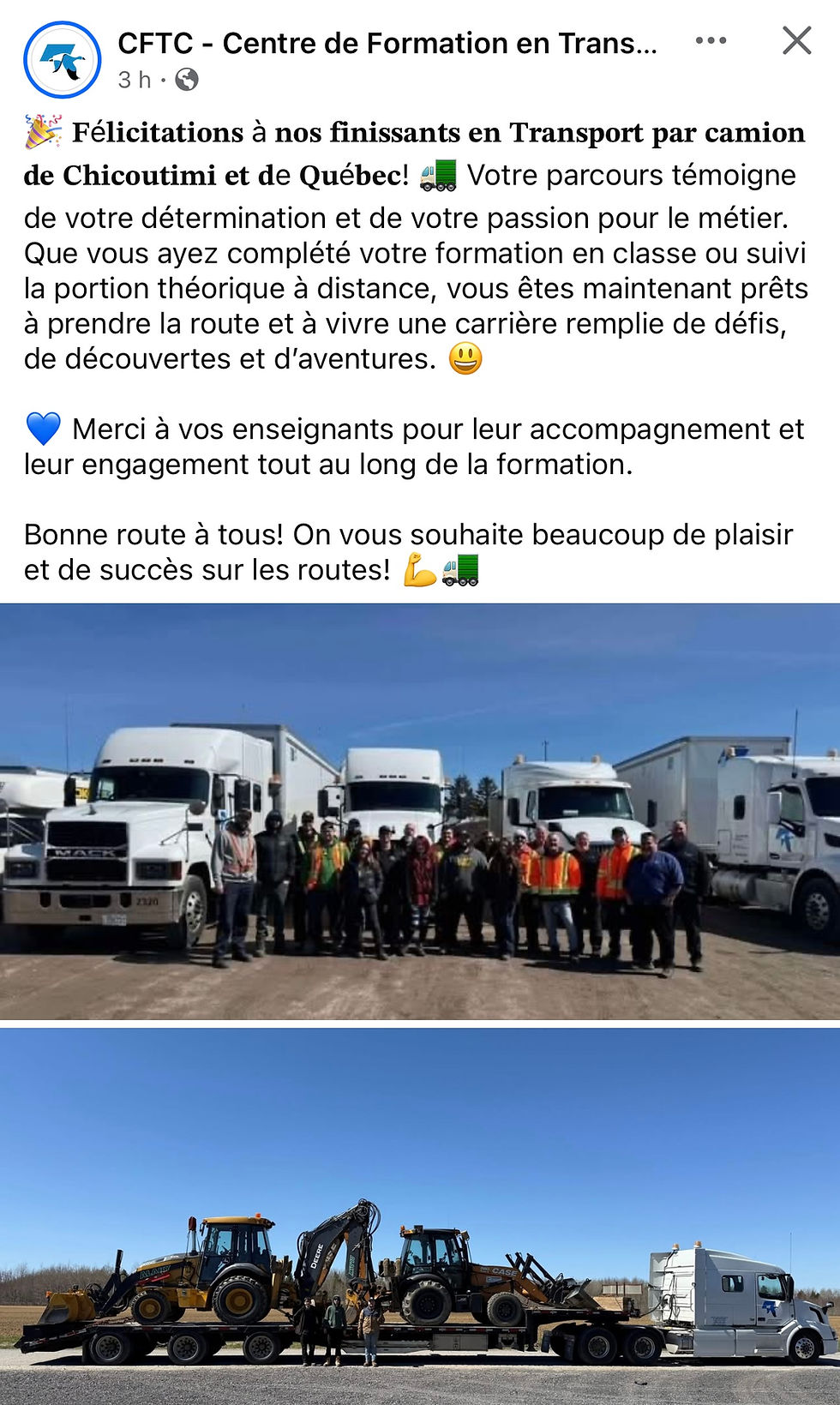Dismiss the post with the X
The height and width of the screenshot is (1405, 840).
coord(796,40)
